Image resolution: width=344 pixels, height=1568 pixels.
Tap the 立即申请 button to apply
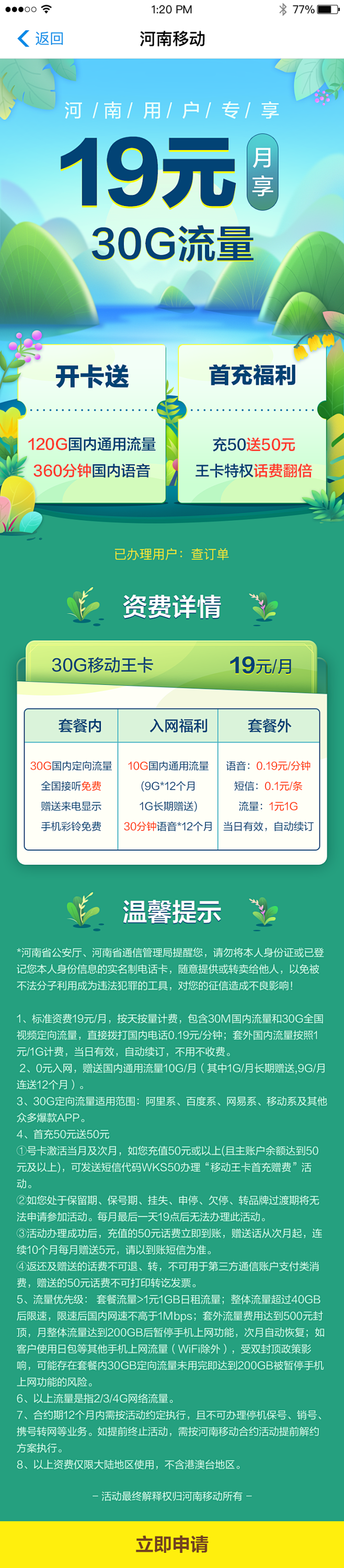(x=171, y=1543)
